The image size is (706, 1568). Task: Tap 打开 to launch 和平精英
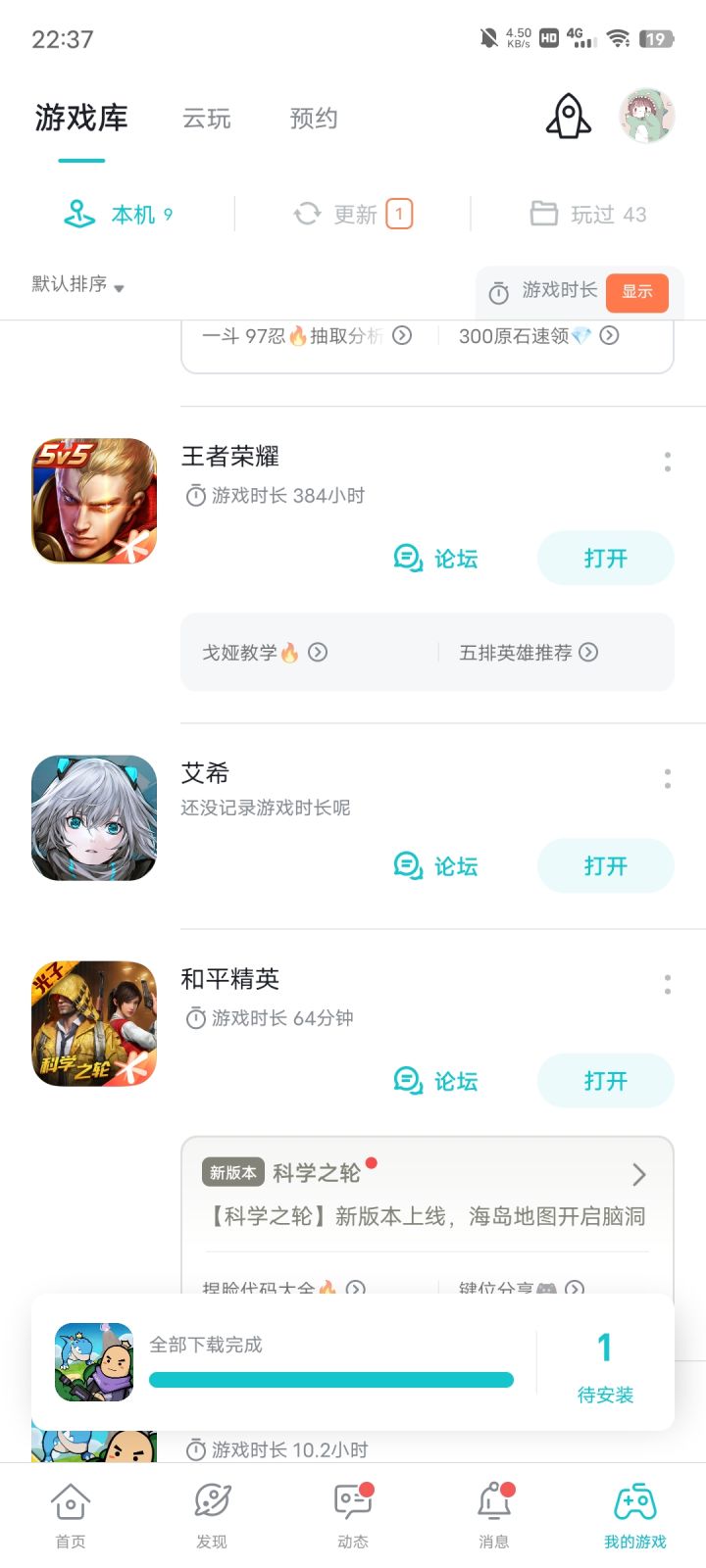pyautogui.click(x=605, y=1081)
